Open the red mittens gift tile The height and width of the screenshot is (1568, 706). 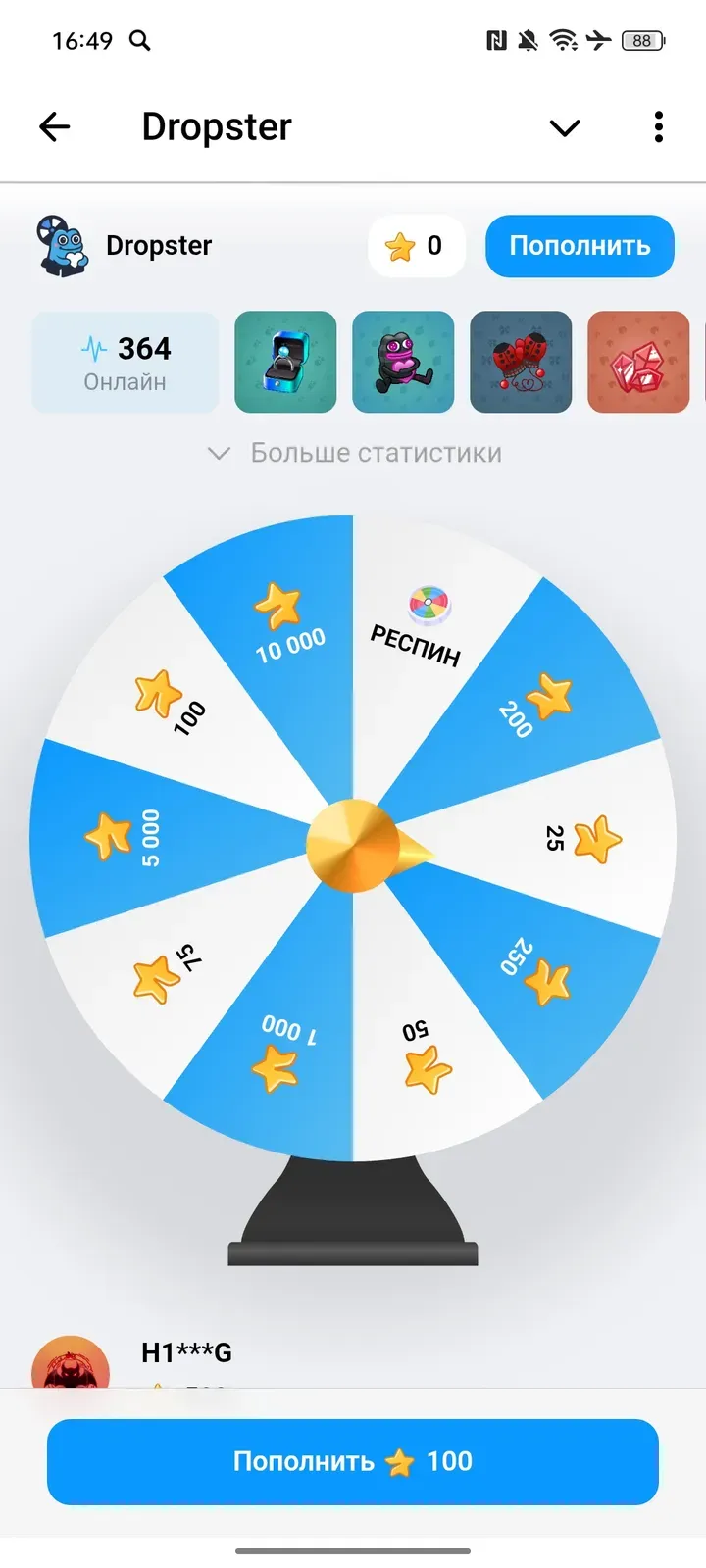(521, 362)
